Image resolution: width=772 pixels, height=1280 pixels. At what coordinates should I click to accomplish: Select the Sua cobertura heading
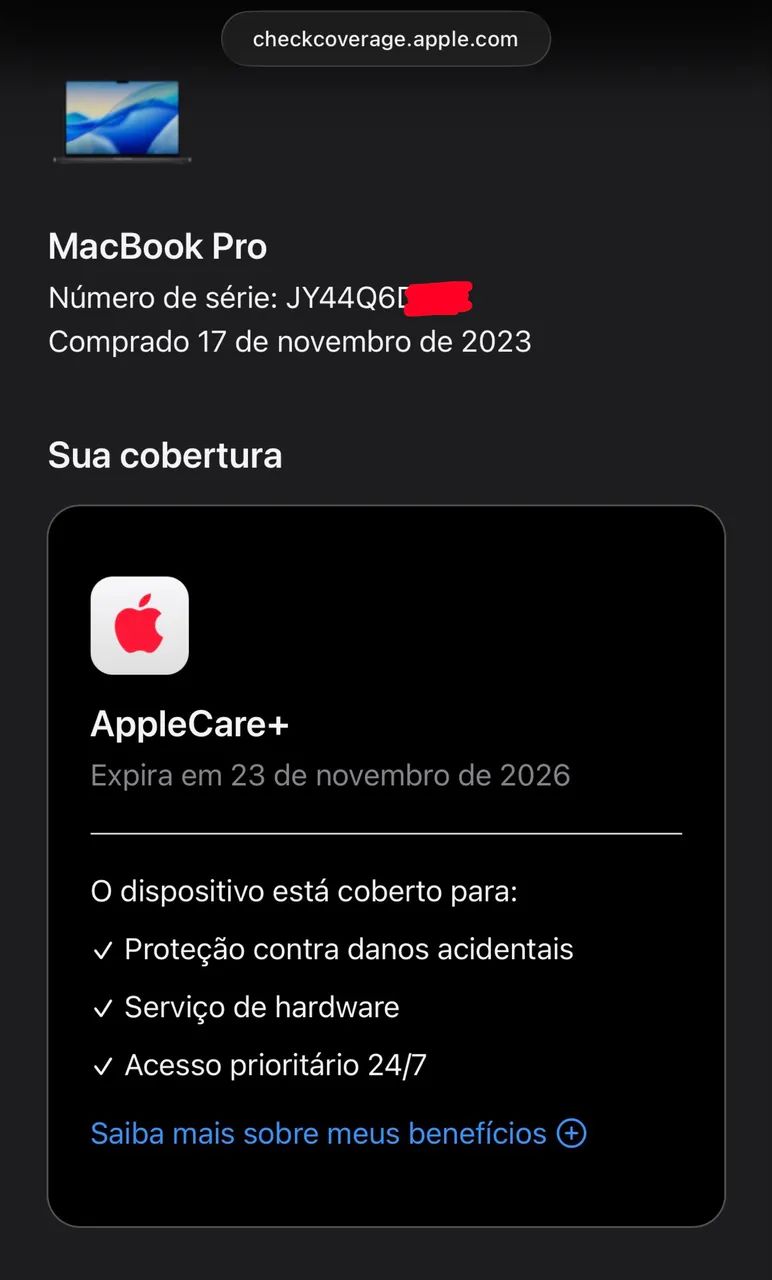coord(165,455)
